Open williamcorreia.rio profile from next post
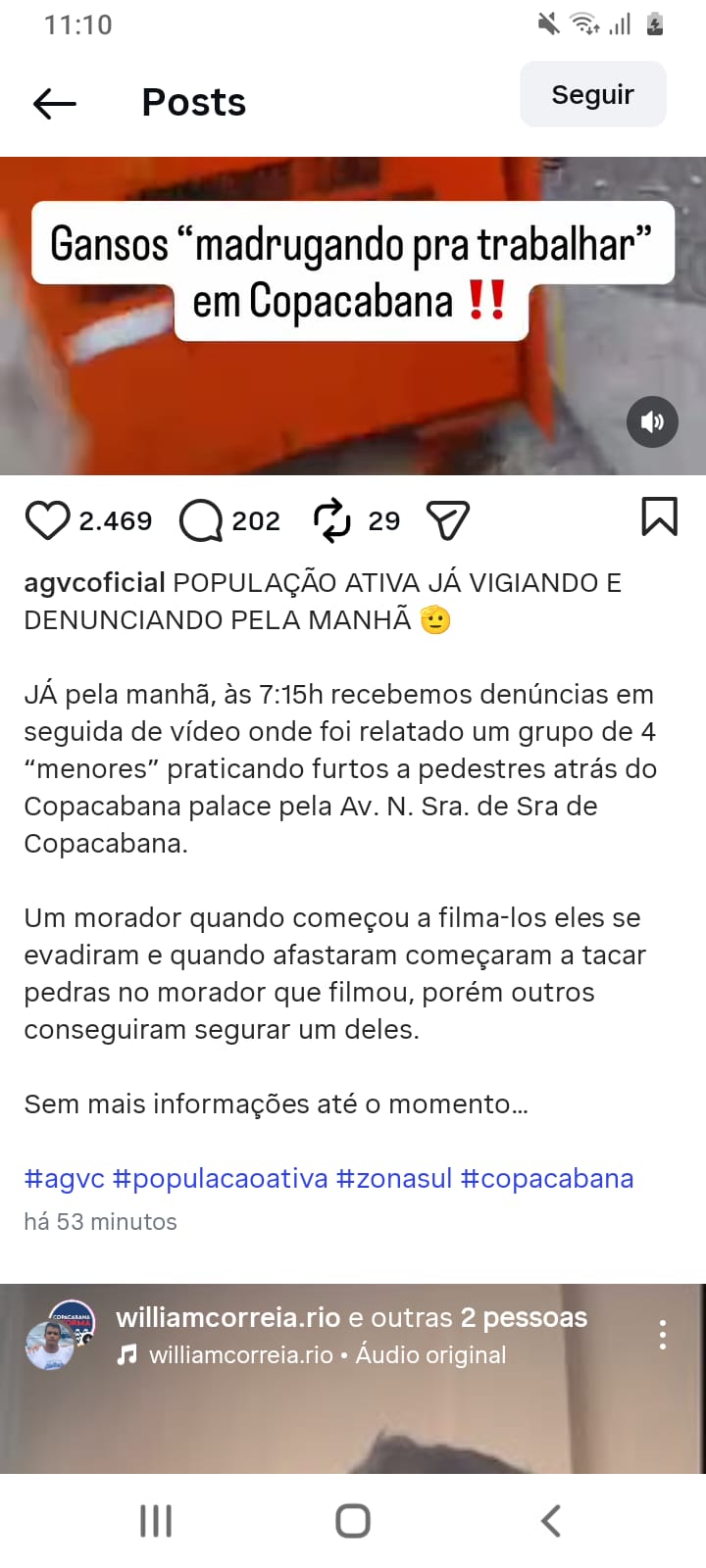The image size is (706, 1568). click(x=227, y=1317)
